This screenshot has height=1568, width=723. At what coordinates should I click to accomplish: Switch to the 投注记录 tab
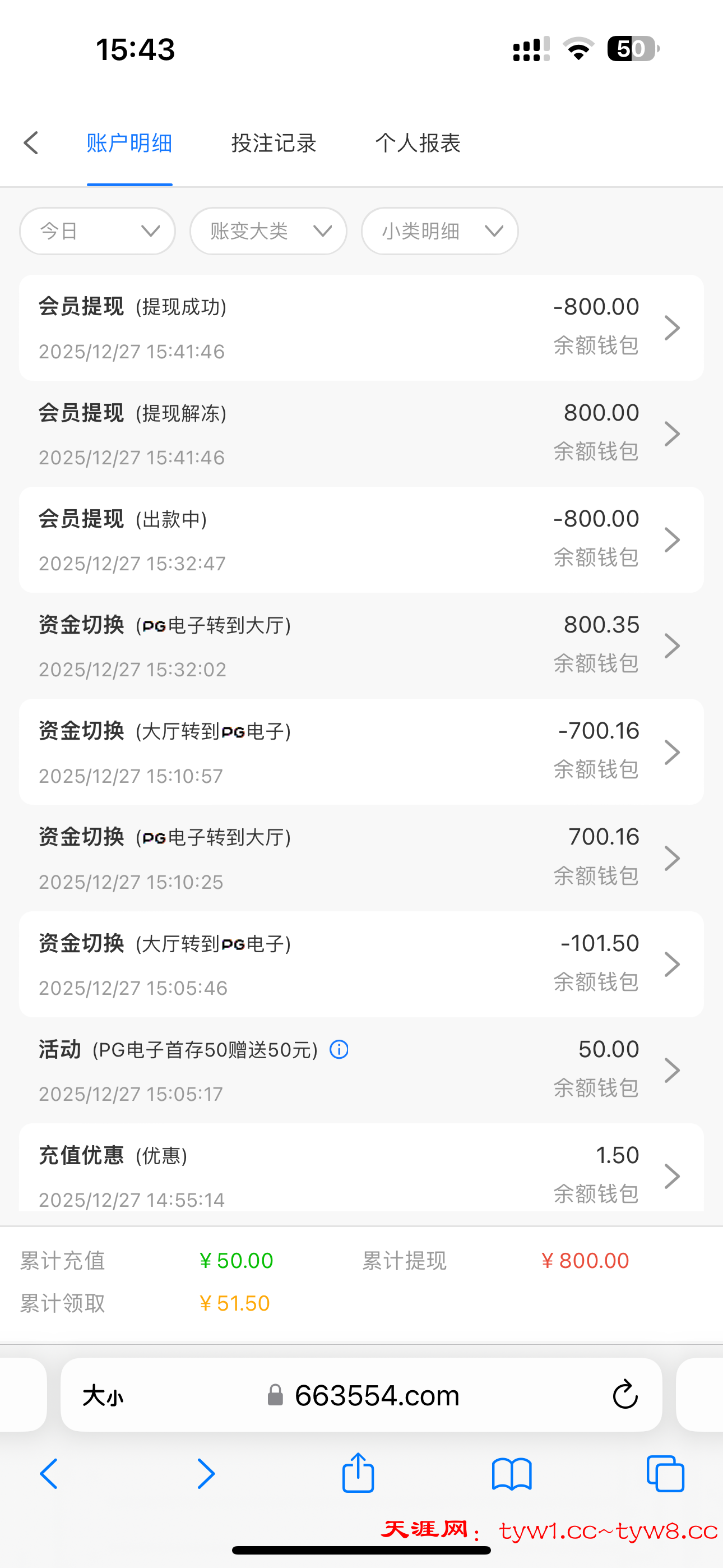point(274,143)
